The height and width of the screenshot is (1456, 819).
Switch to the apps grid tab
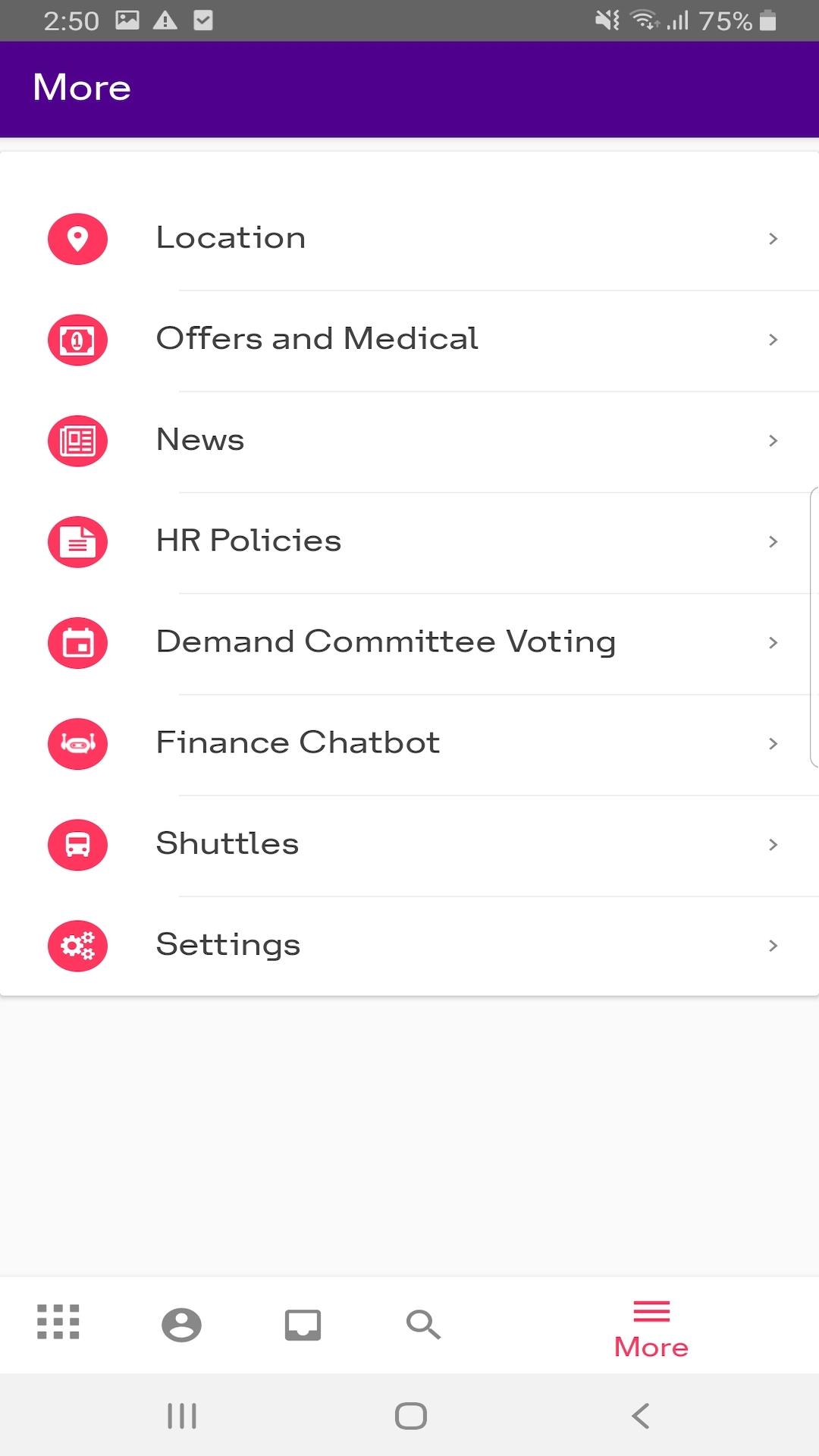[58, 1324]
